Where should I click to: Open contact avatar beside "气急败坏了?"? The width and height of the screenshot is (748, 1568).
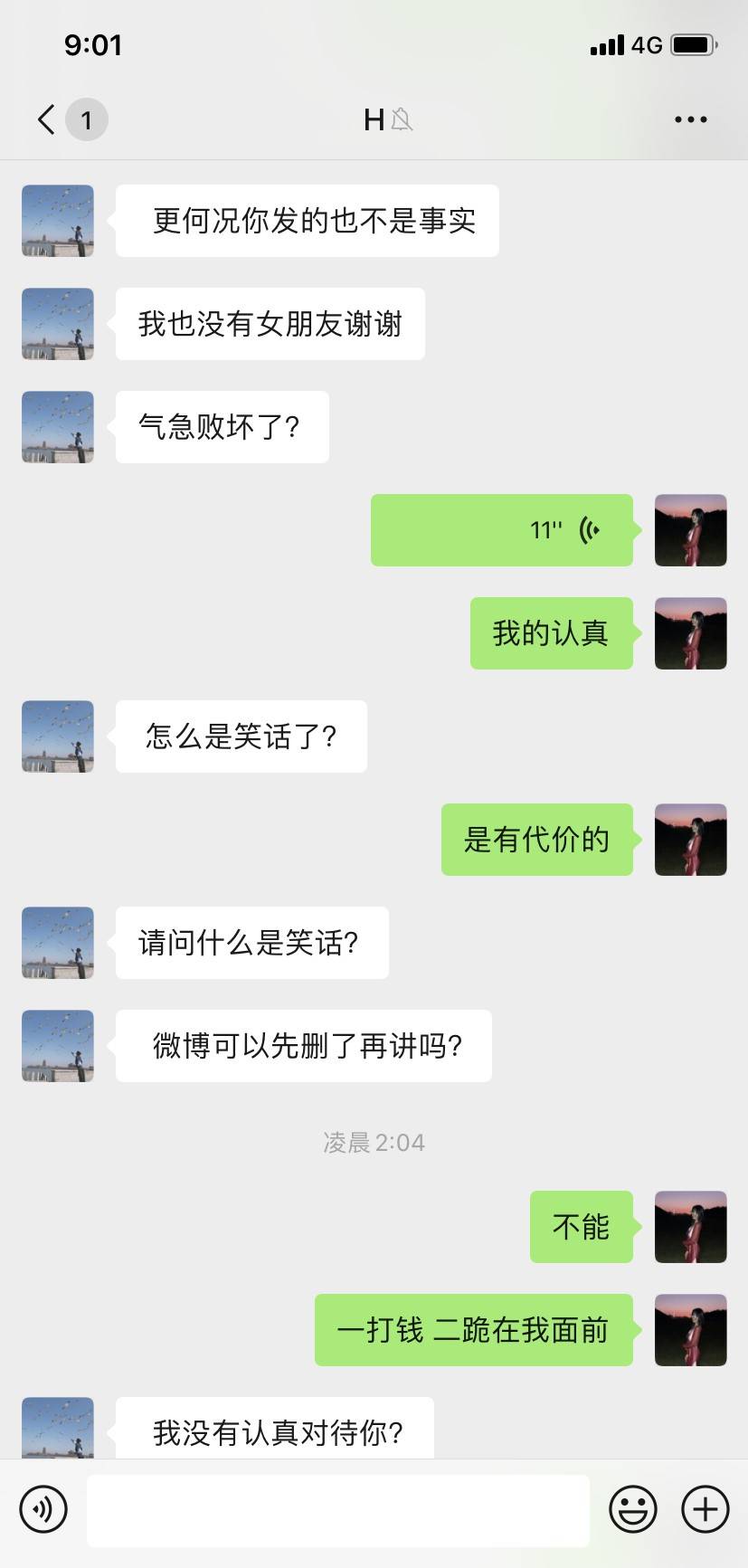pos(58,427)
